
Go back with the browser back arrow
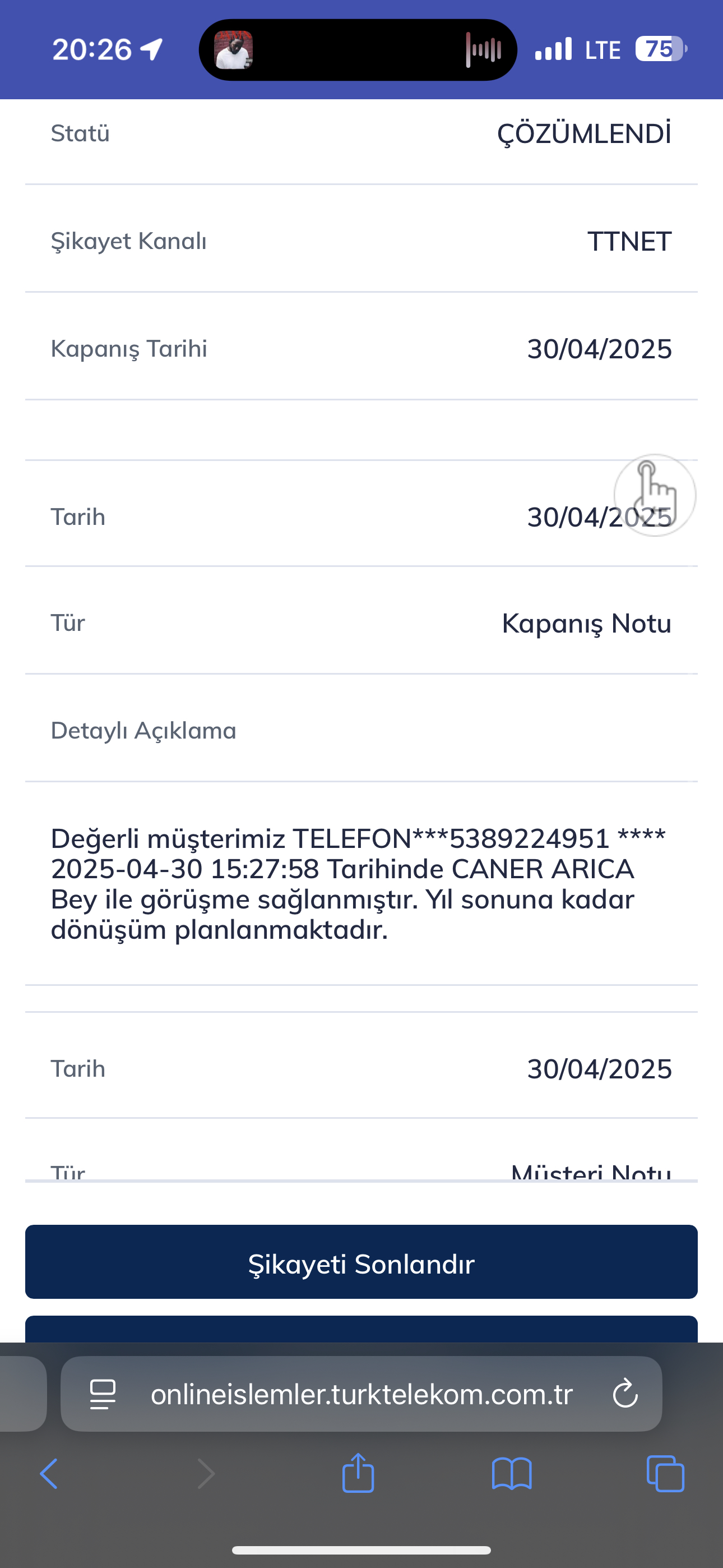click(x=49, y=1474)
